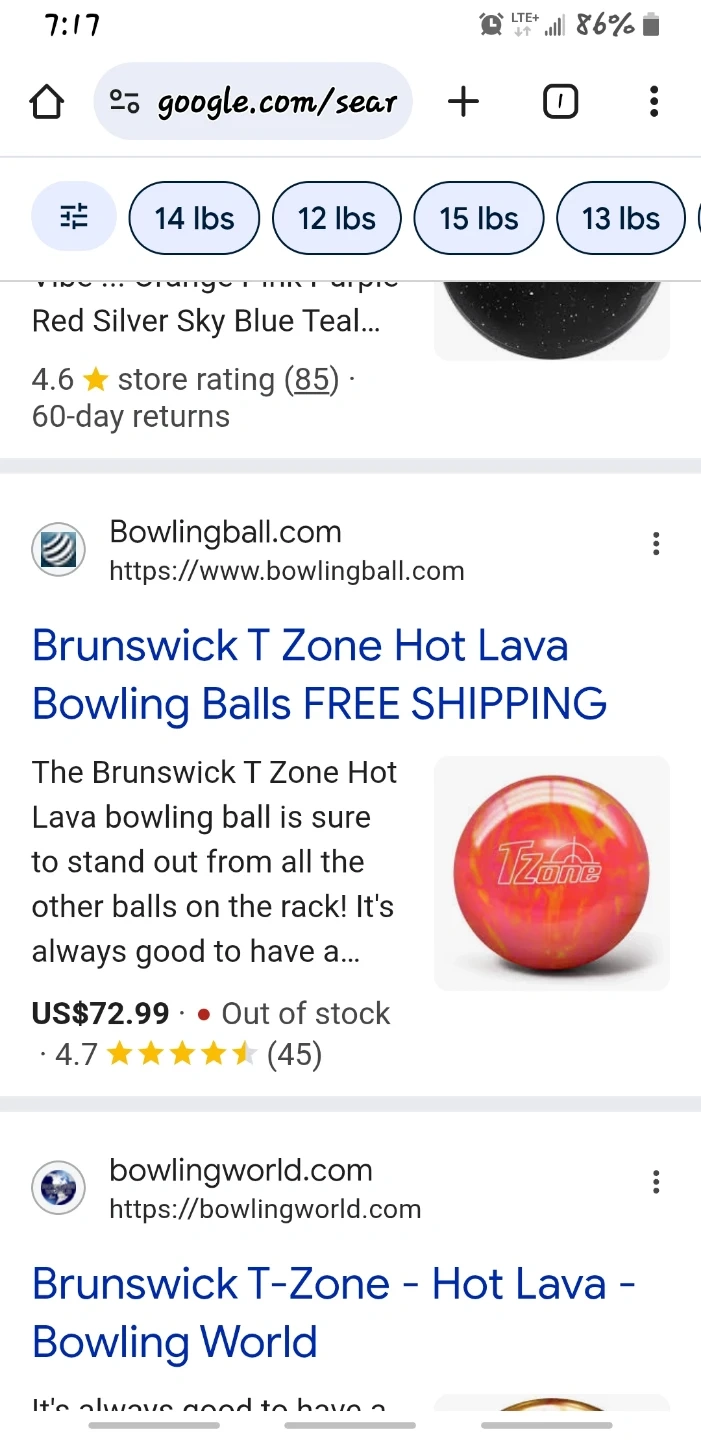Open the Hot Lava ball image
The image size is (701, 1440).
[x=552, y=873]
